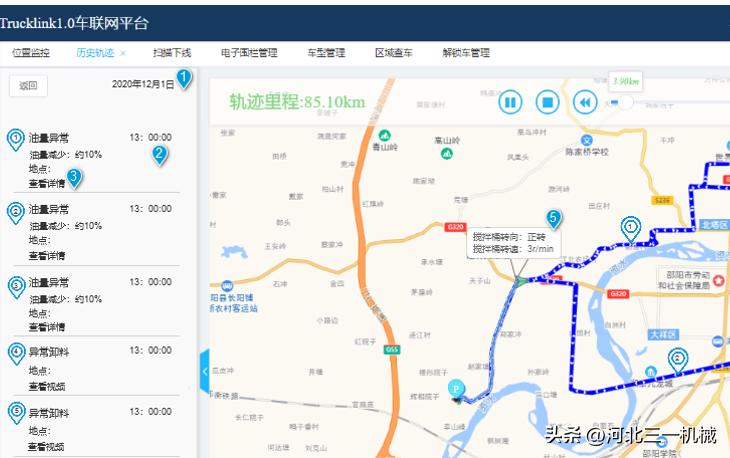Open the 扫描下线 tab

click(172, 52)
